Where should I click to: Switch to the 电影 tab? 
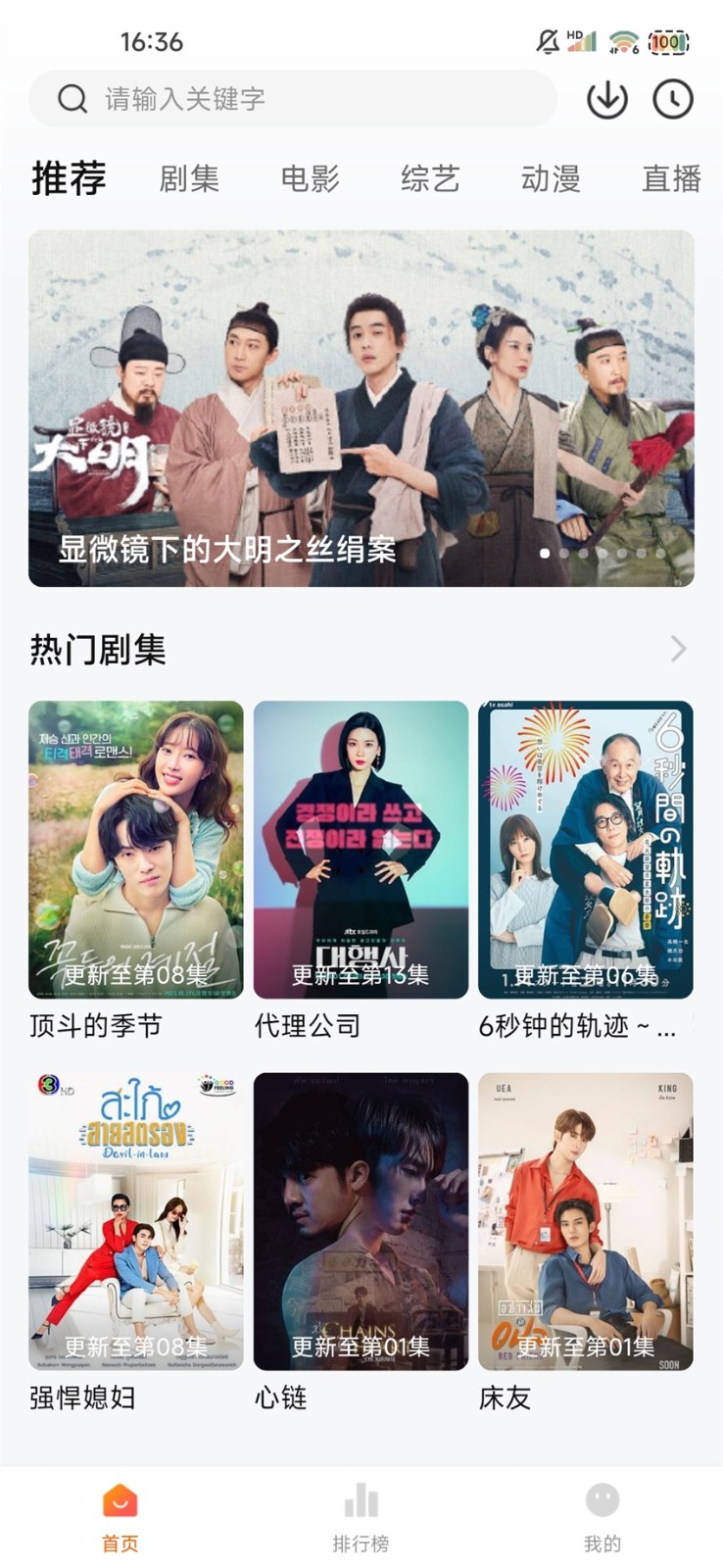(x=312, y=178)
